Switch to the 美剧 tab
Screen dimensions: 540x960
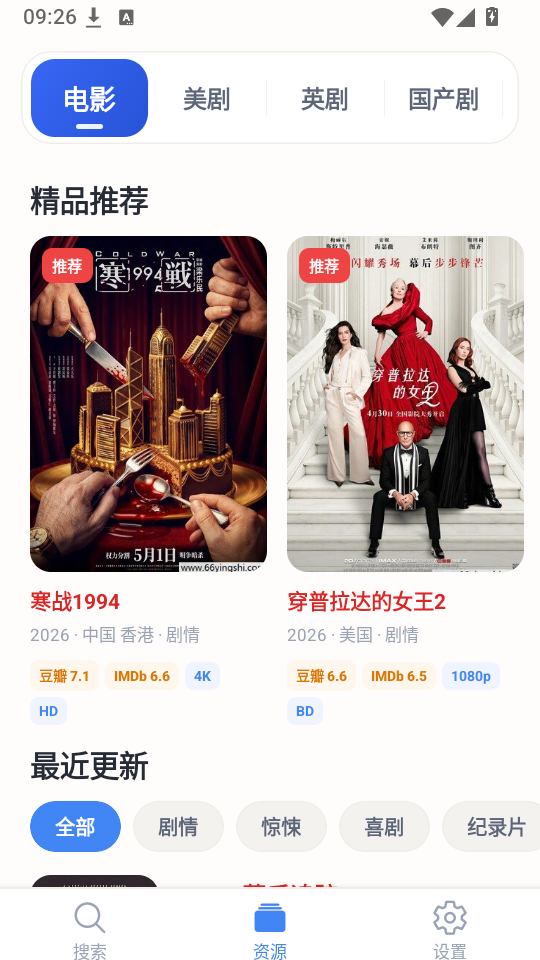(x=207, y=98)
